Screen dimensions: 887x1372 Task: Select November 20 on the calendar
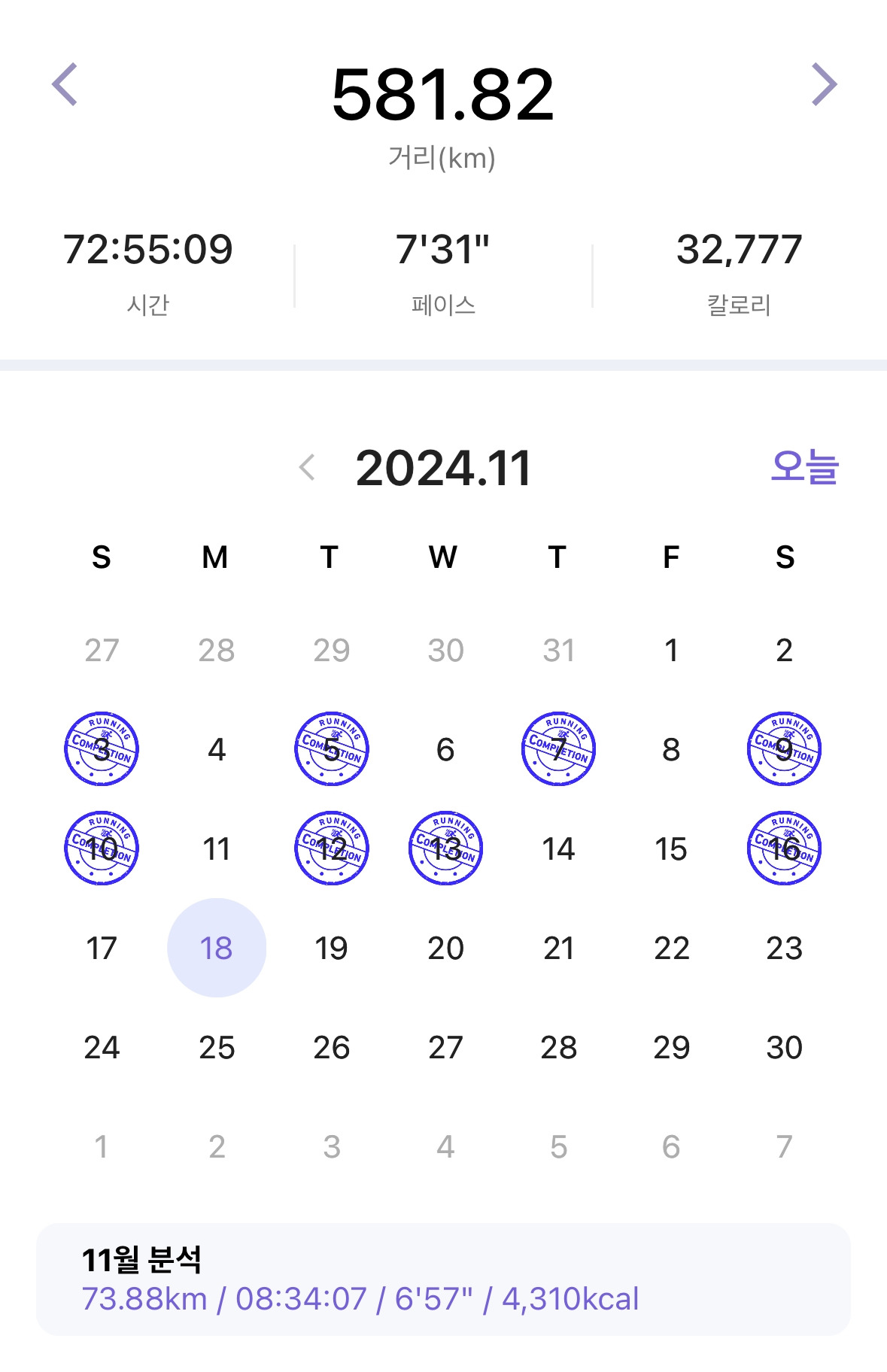click(x=445, y=948)
